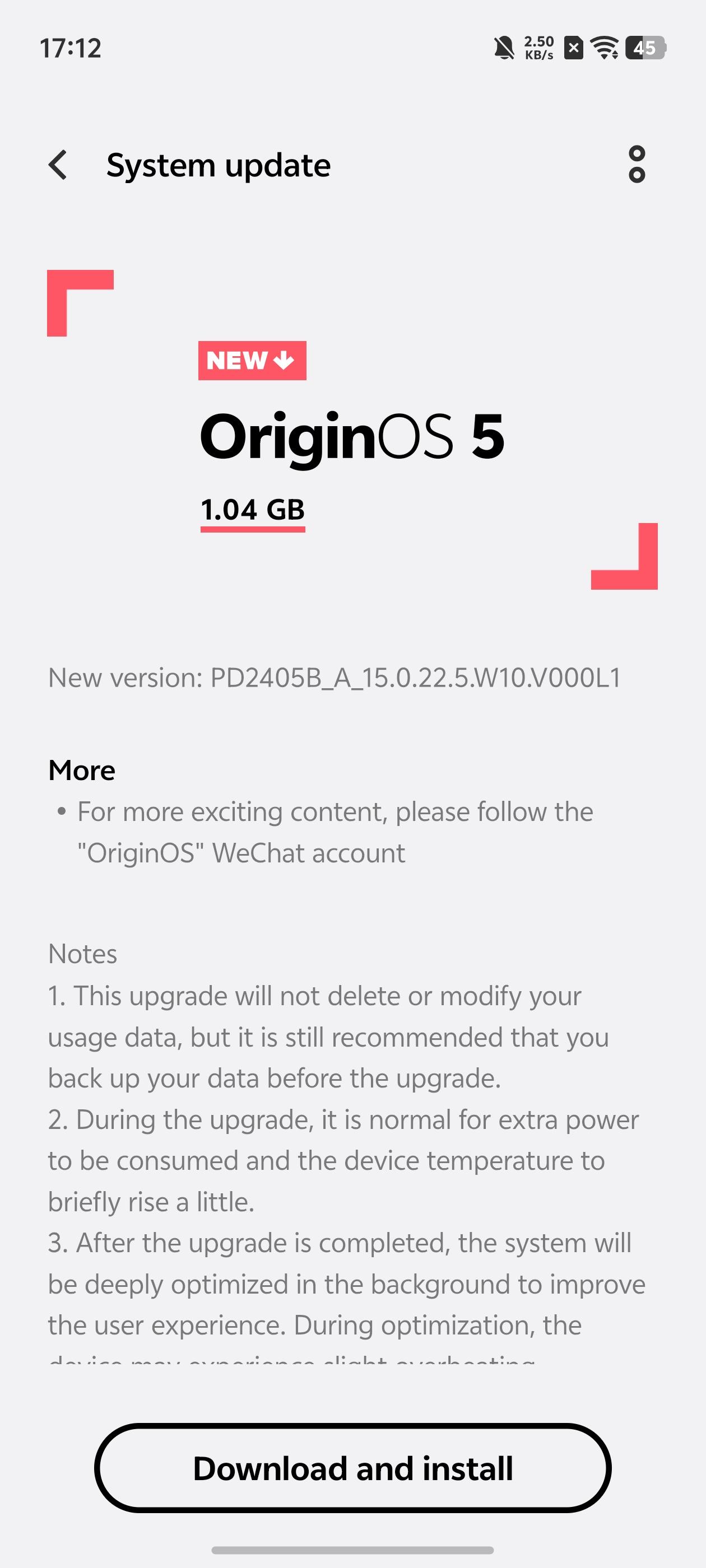Go back from System update
The height and width of the screenshot is (1568, 706).
pyautogui.click(x=58, y=165)
